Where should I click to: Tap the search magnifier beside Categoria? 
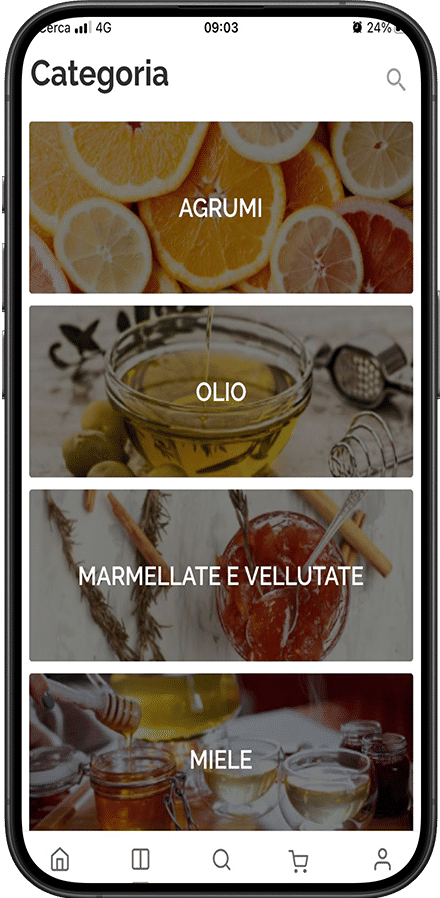395,80
